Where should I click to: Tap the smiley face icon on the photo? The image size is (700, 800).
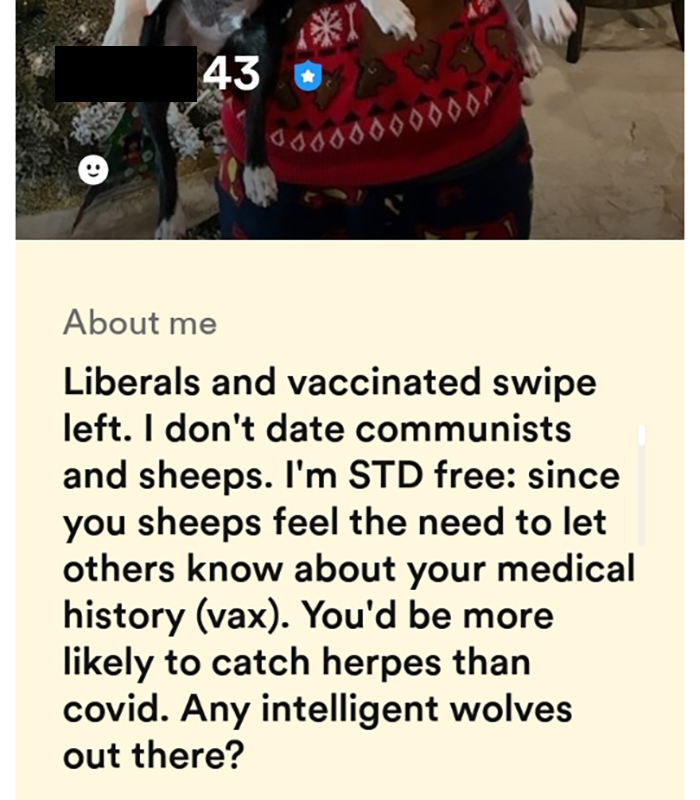pyautogui.click(x=93, y=172)
